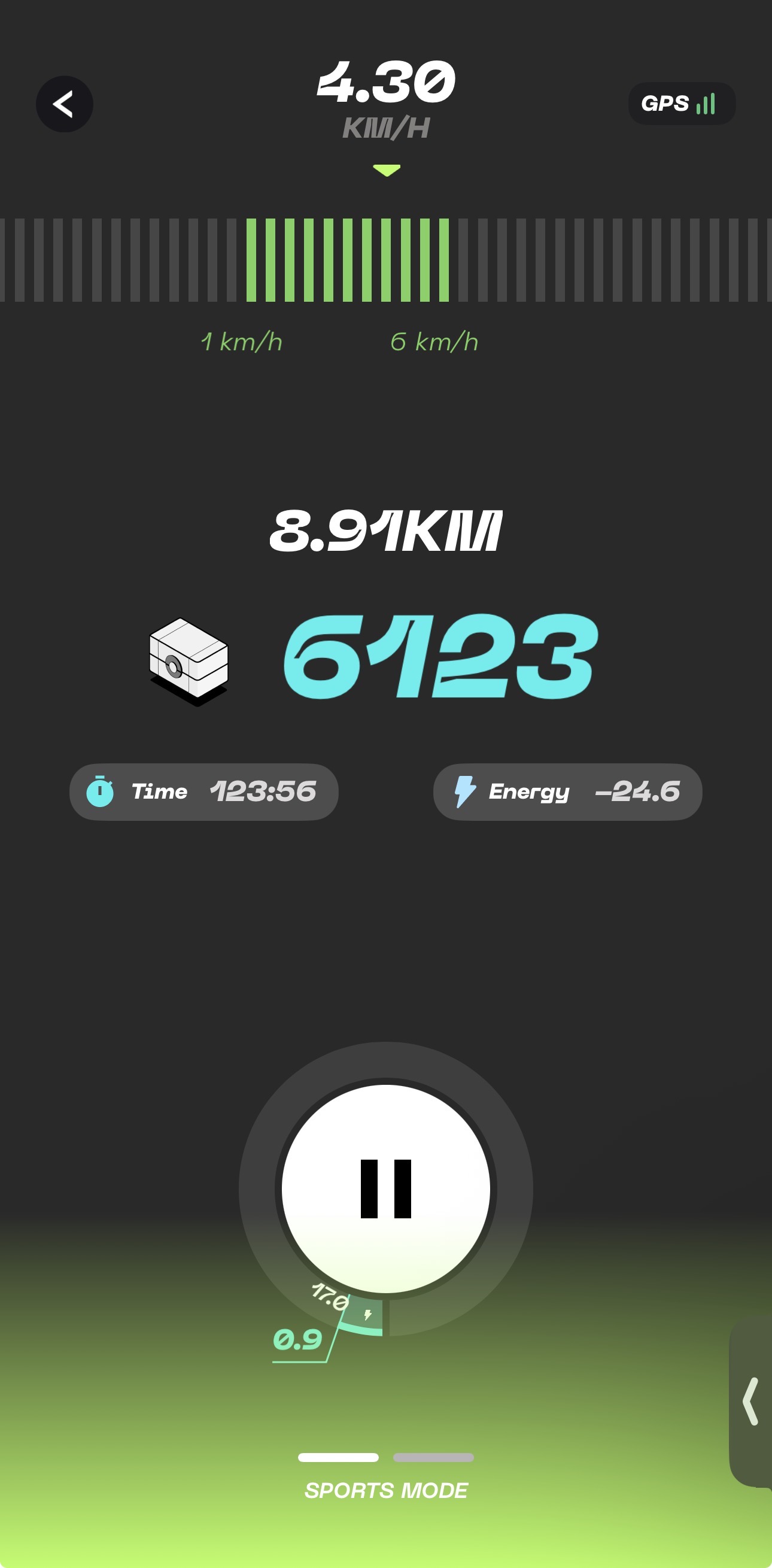This screenshot has width=772, height=1568.
Task: Expand the side panel chevron handle
Action: 751,1401
